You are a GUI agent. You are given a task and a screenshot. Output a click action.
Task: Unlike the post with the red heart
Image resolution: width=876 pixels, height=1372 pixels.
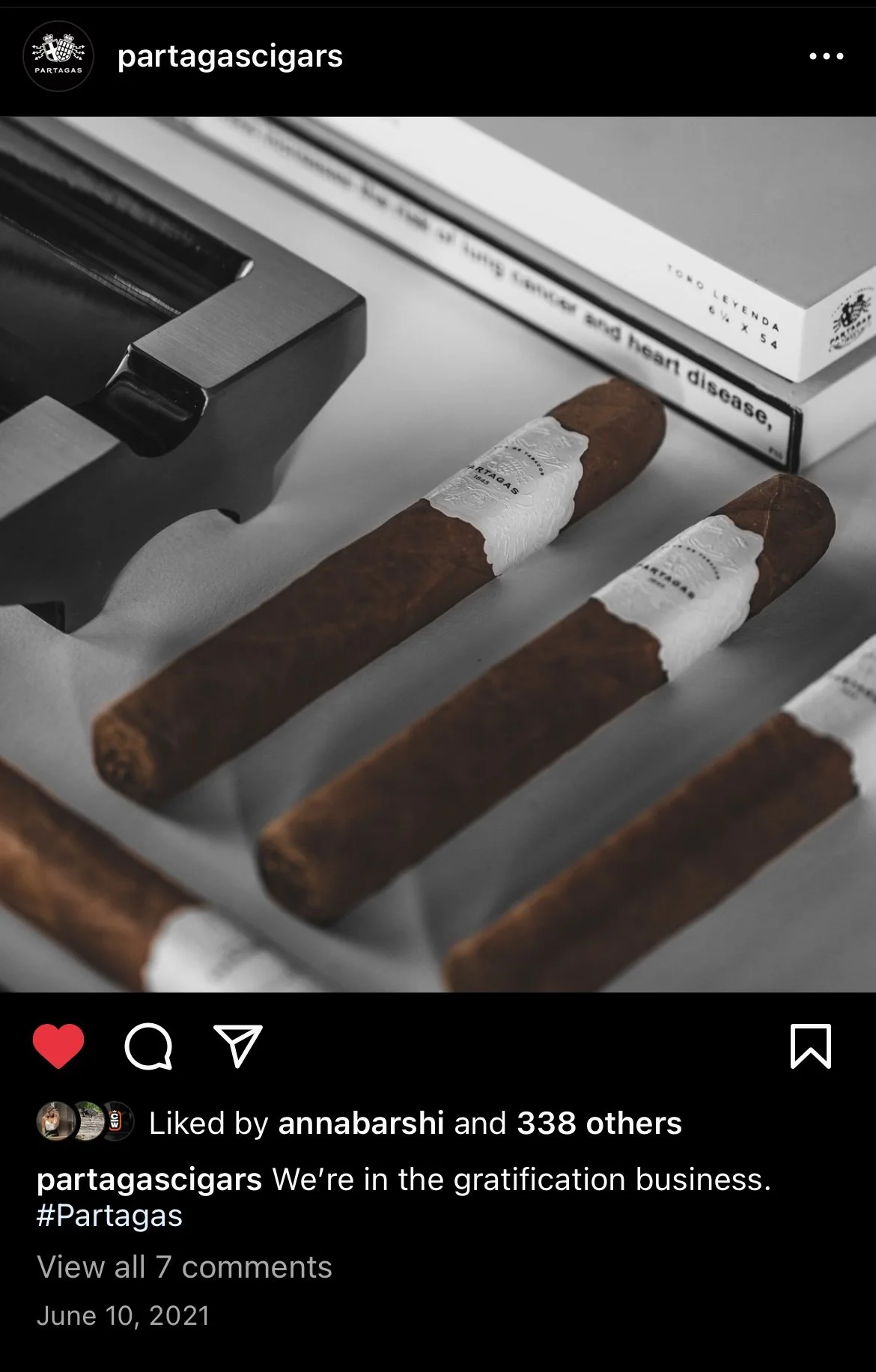point(58,1046)
